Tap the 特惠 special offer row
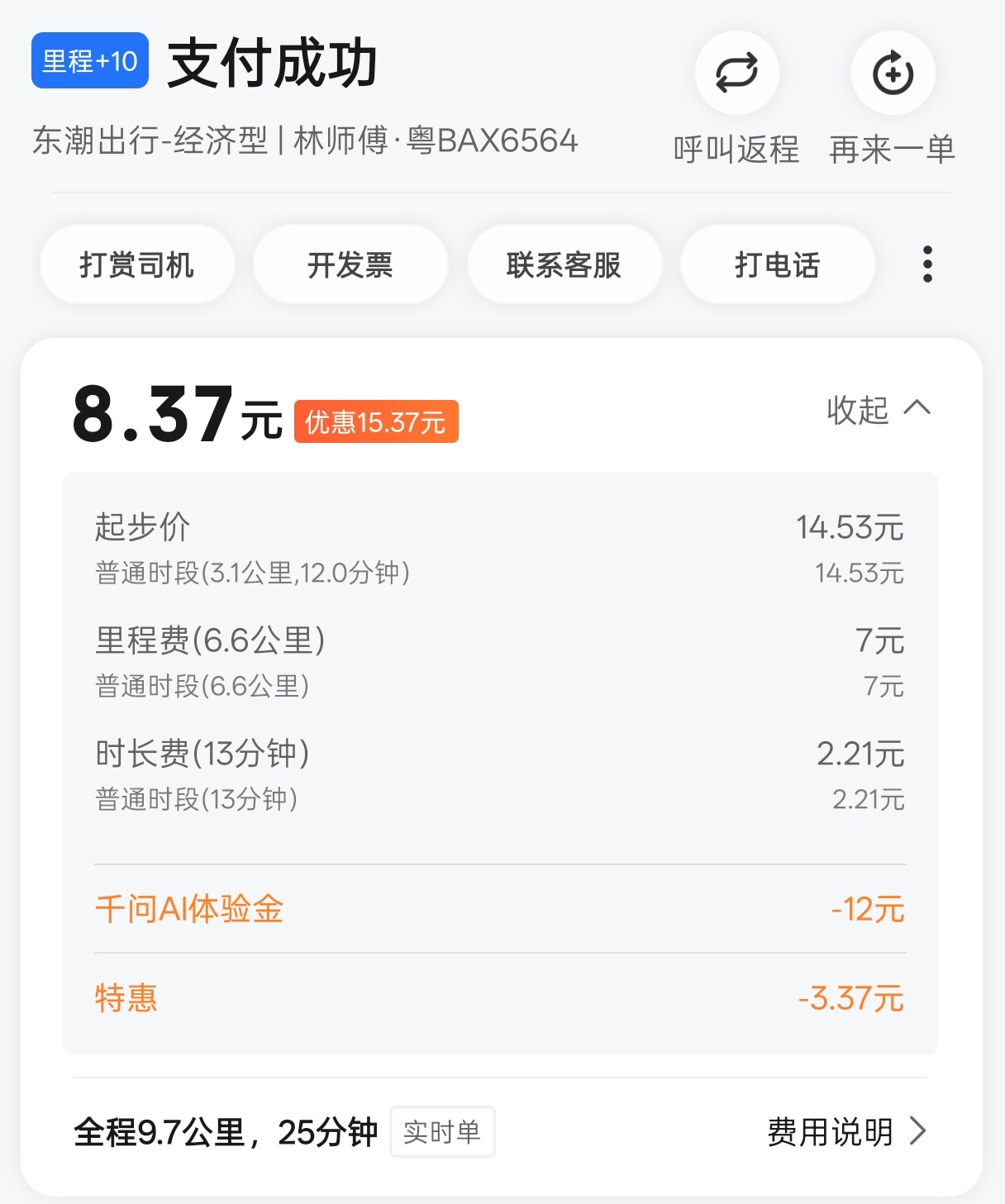The width and height of the screenshot is (1005, 1204). coord(124,999)
